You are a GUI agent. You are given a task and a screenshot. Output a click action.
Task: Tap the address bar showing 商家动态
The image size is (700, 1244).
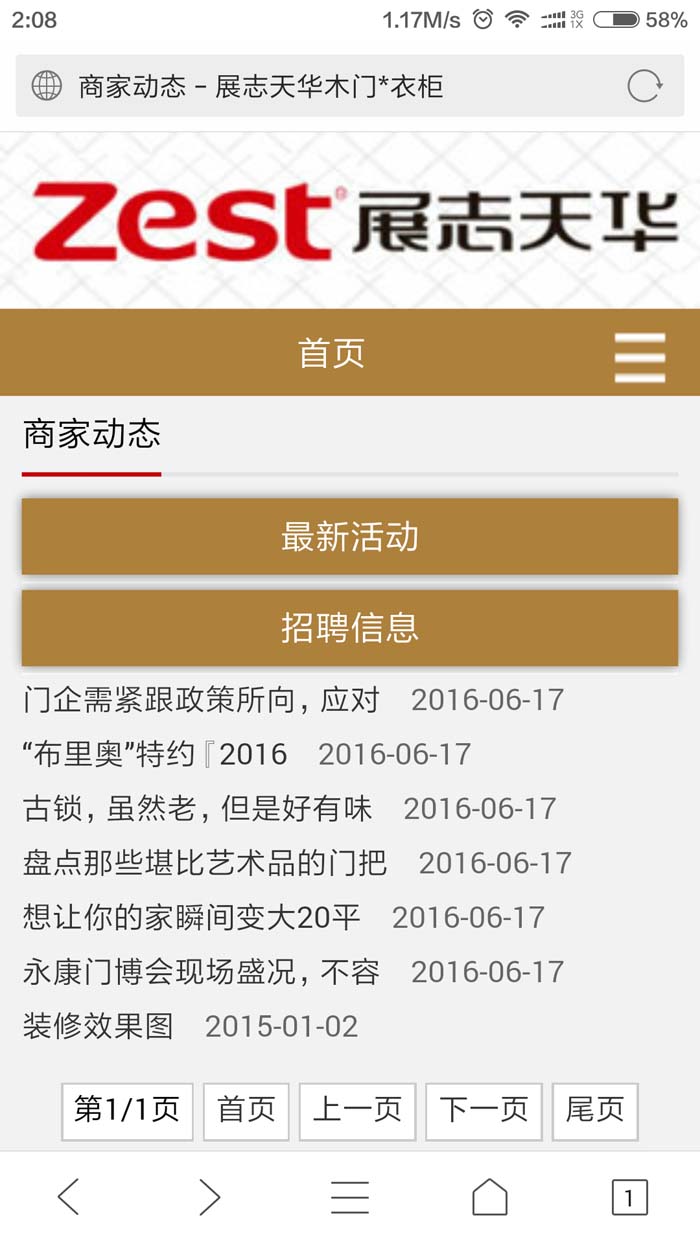(300, 86)
